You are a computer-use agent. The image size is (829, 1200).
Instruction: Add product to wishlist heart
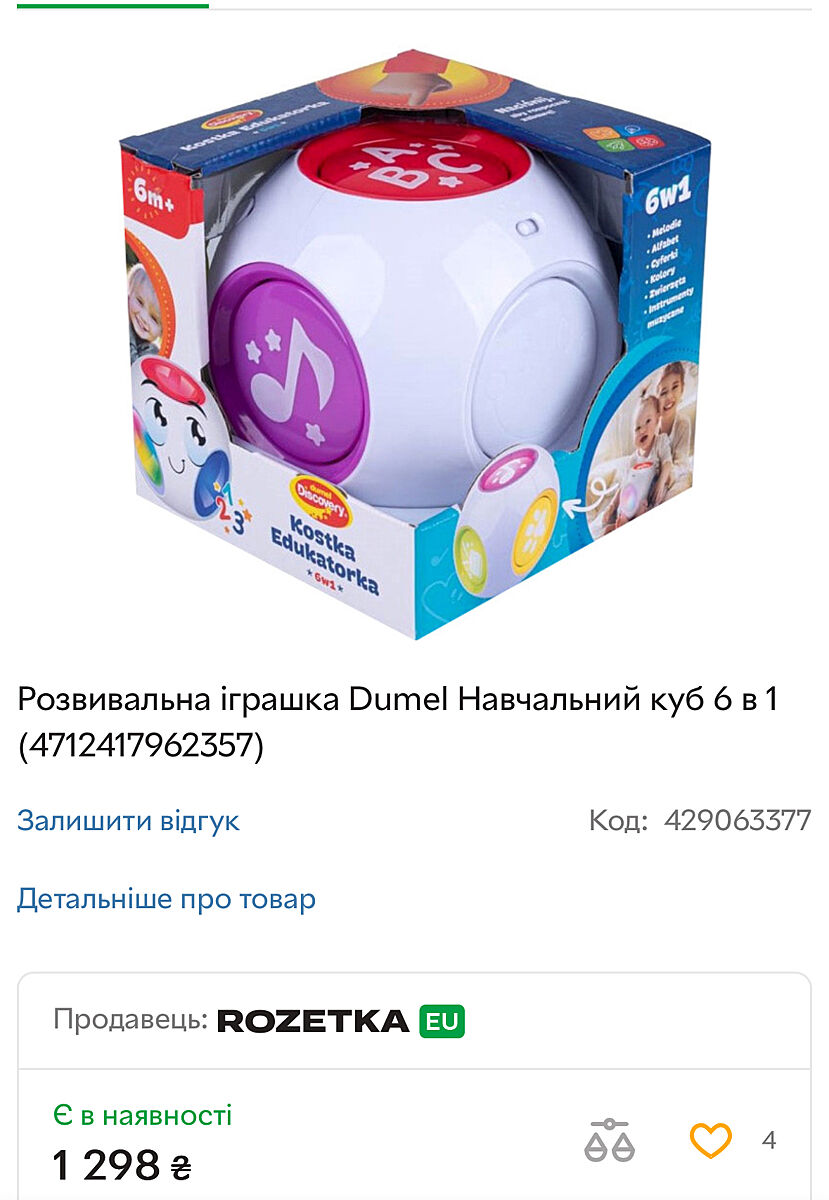pyautogui.click(x=710, y=1140)
